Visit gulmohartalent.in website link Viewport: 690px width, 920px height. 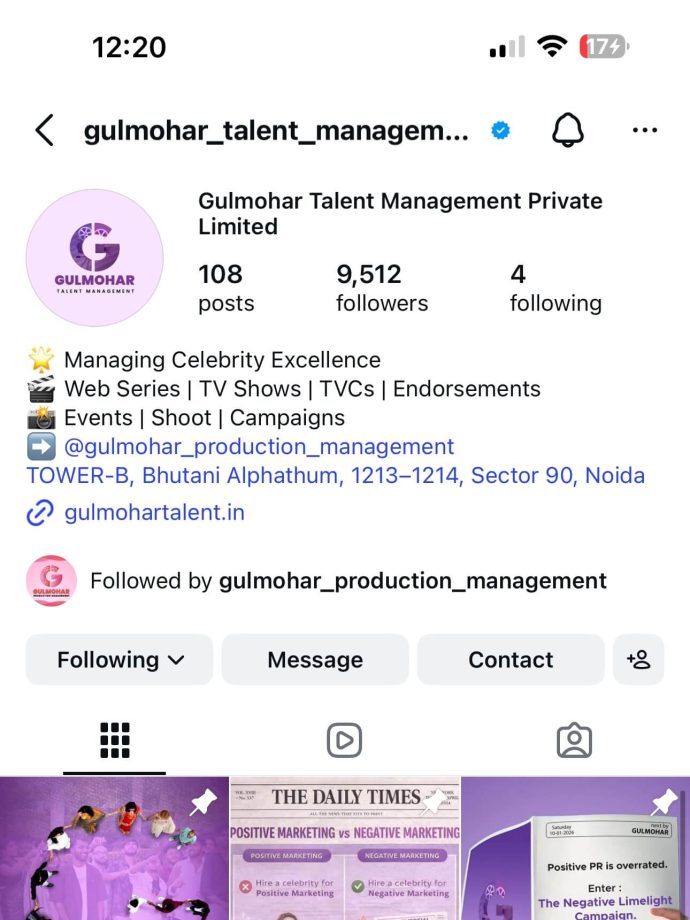click(x=153, y=513)
